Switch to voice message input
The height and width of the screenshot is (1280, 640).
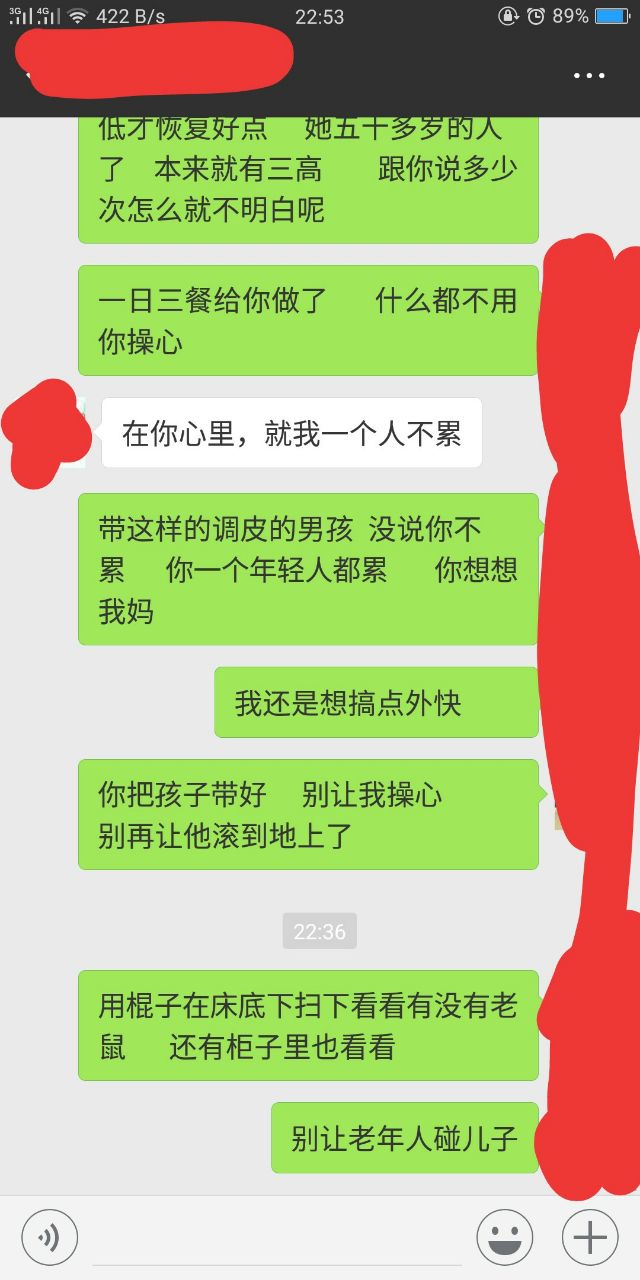[x=49, y=1238]
